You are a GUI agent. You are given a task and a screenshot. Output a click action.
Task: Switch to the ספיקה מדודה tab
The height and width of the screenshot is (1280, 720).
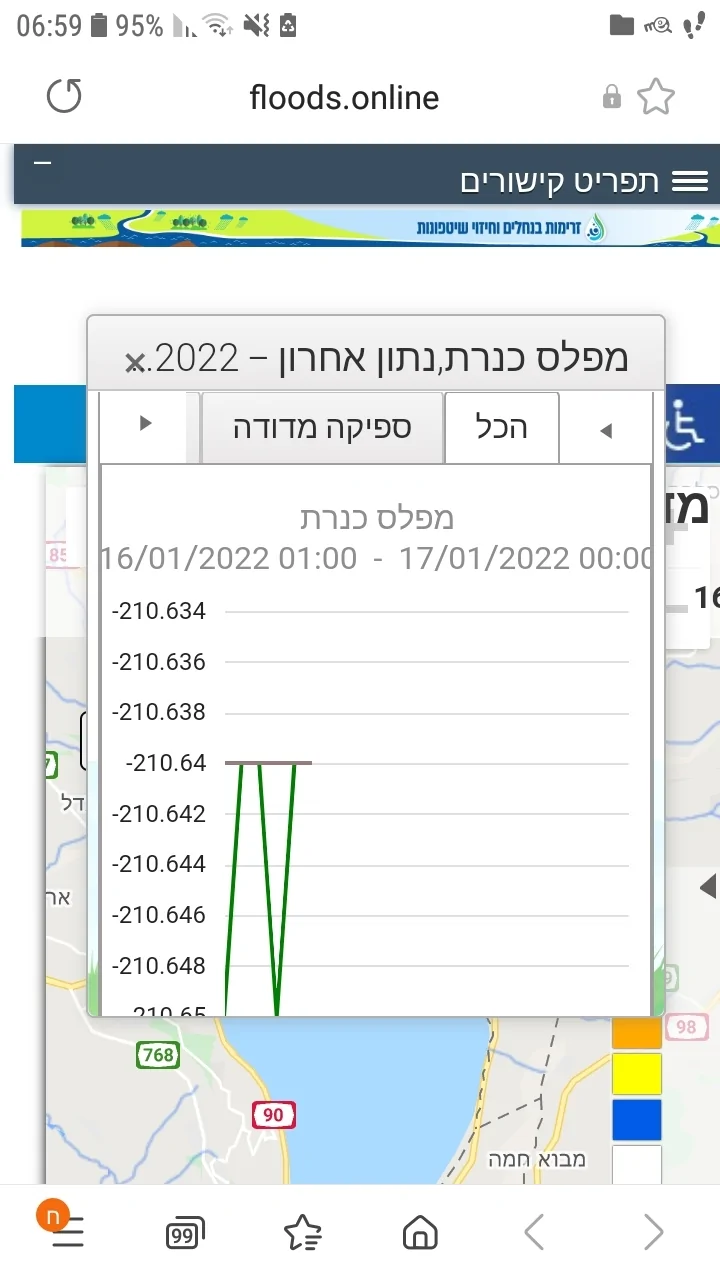pyautogui.click(x=322, y=428)
